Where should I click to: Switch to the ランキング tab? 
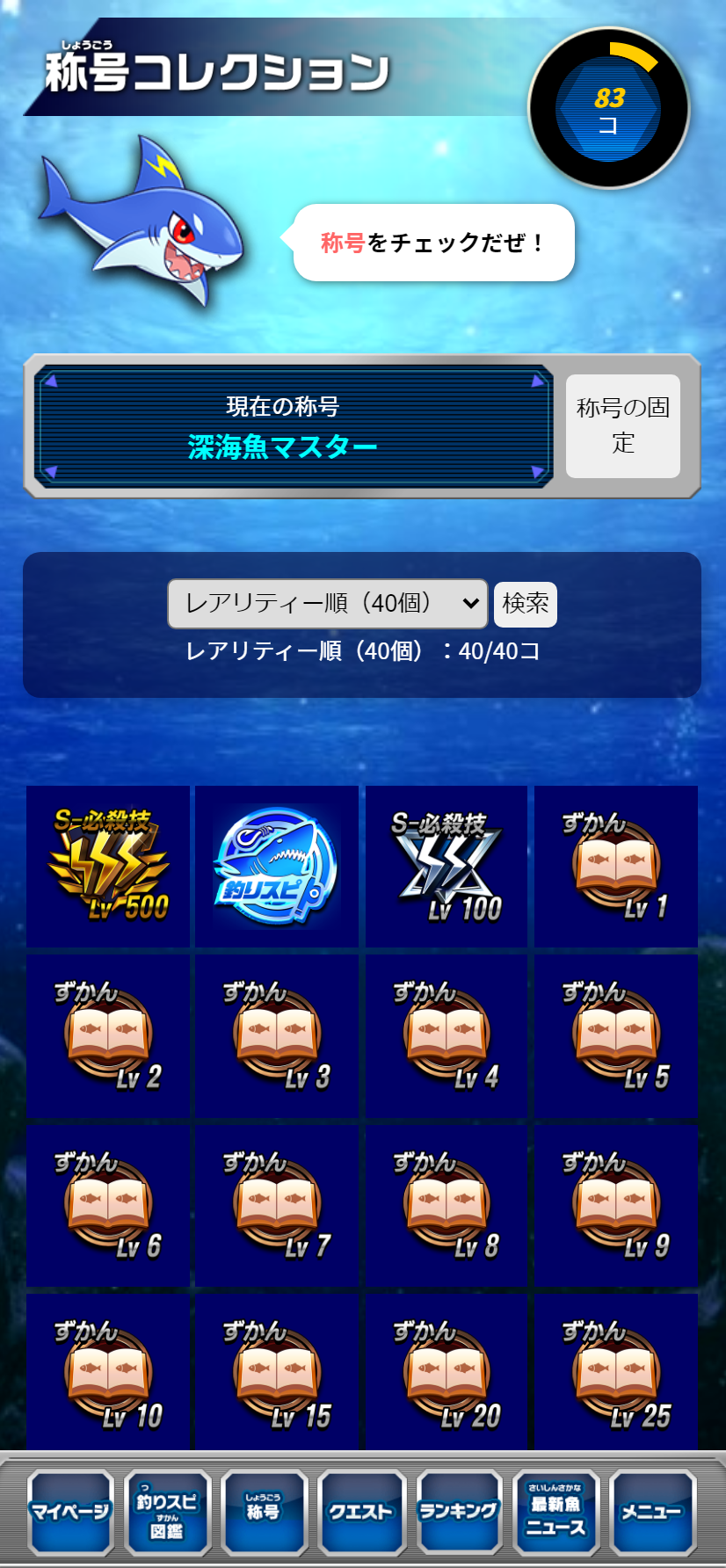[458, 1513]
